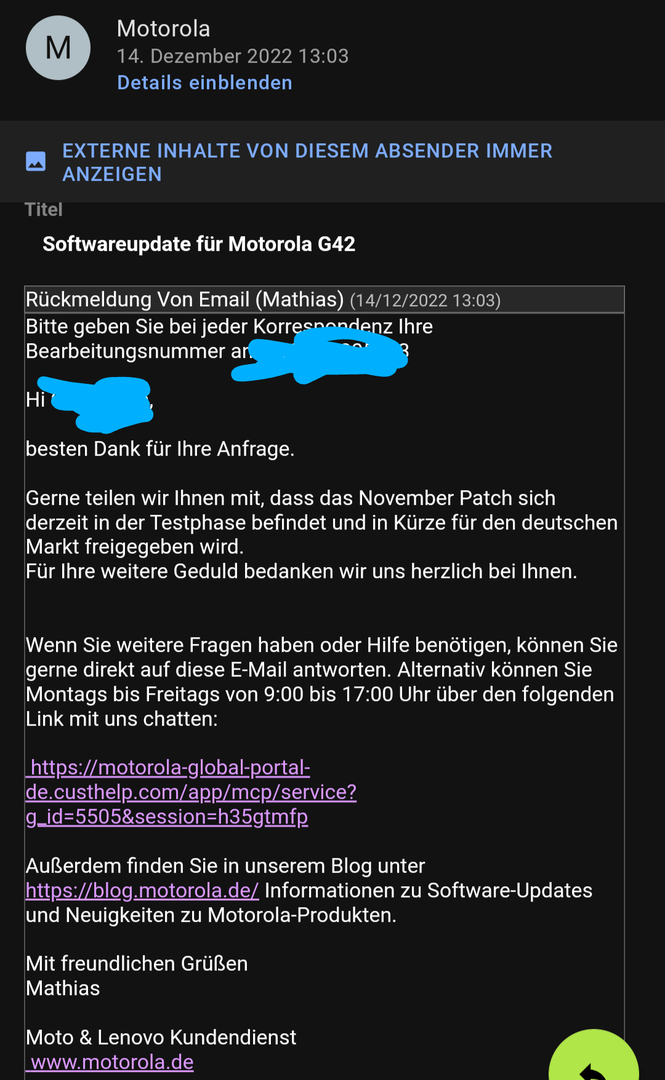Open the www.motorola.de link
The image size is (665, 1080).
111,1062
